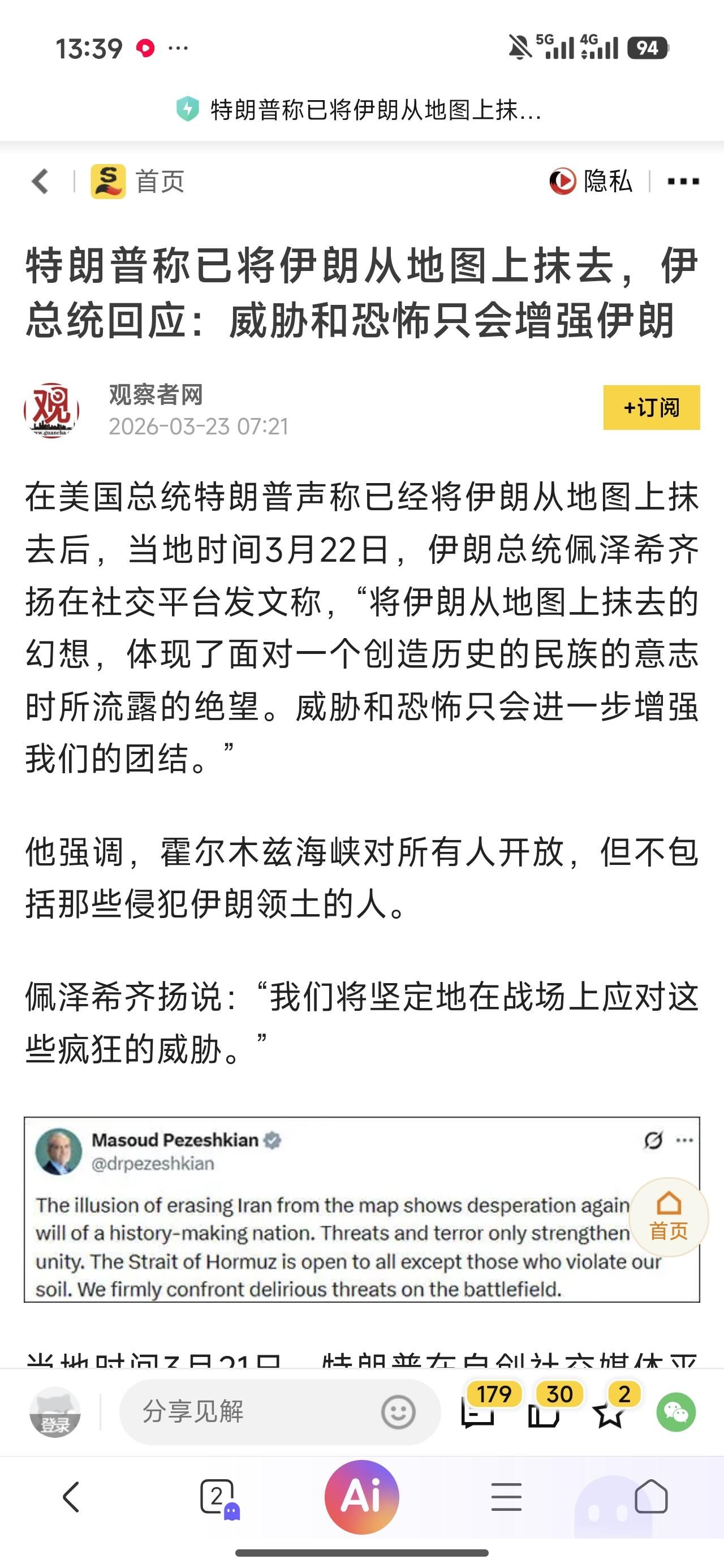The width and height of the screenshot is (724, 1568).
Task: Open the Ai assistant in bottom navigation
Action: pyautogui.click(x=361, y=1496)
